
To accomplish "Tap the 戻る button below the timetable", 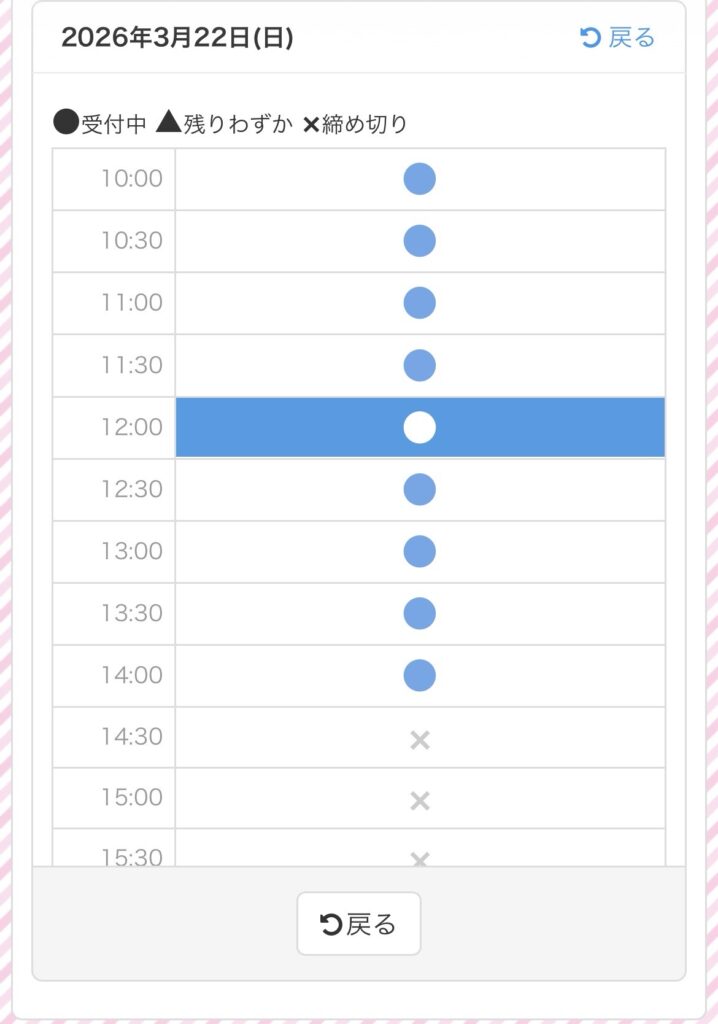I will (359, 924).
